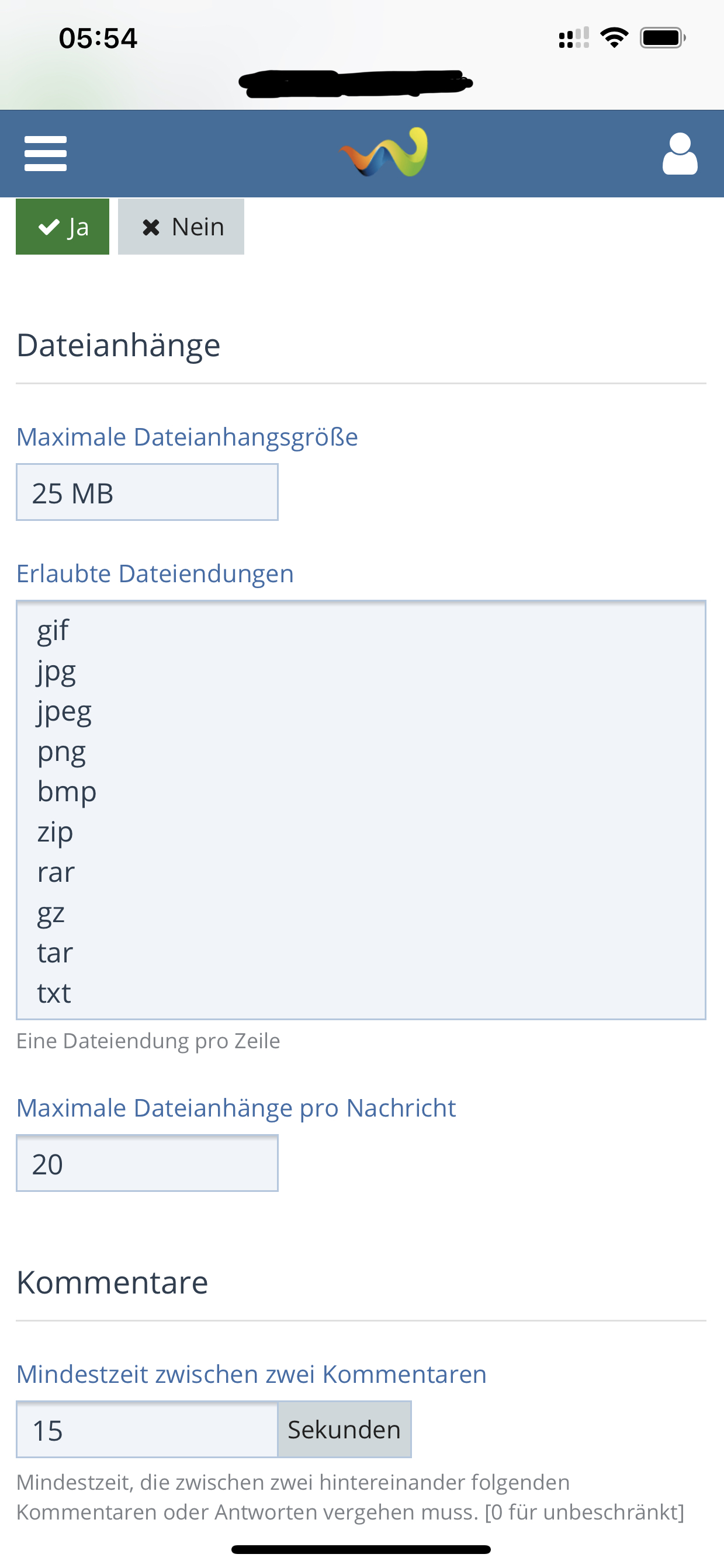This screenshot has width=724, height=1568.
Task: Edit Mindestzeit zwischen zwei Kommentaren field
Action: 147,1429
